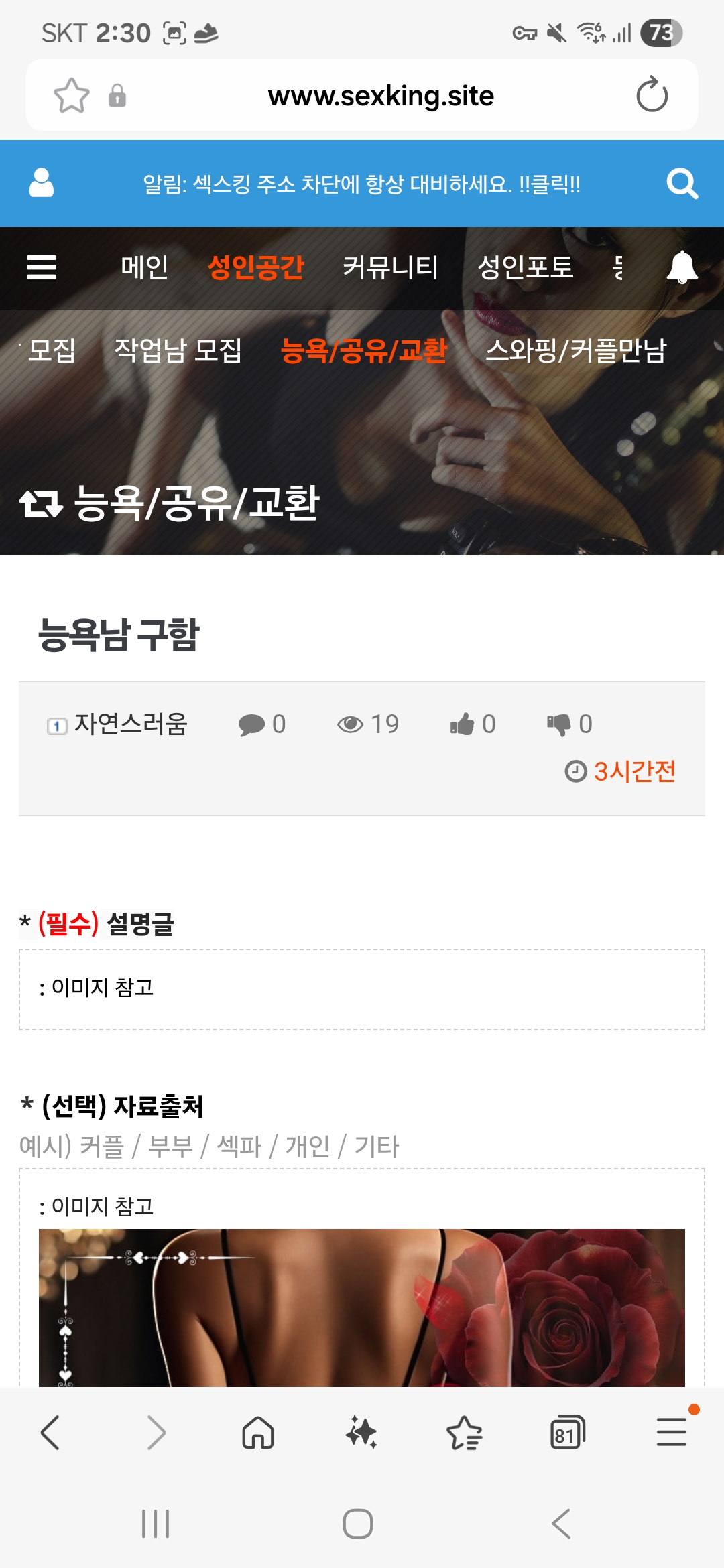
Task: Reload the page with the refresh icon
Action: (652, 95)
